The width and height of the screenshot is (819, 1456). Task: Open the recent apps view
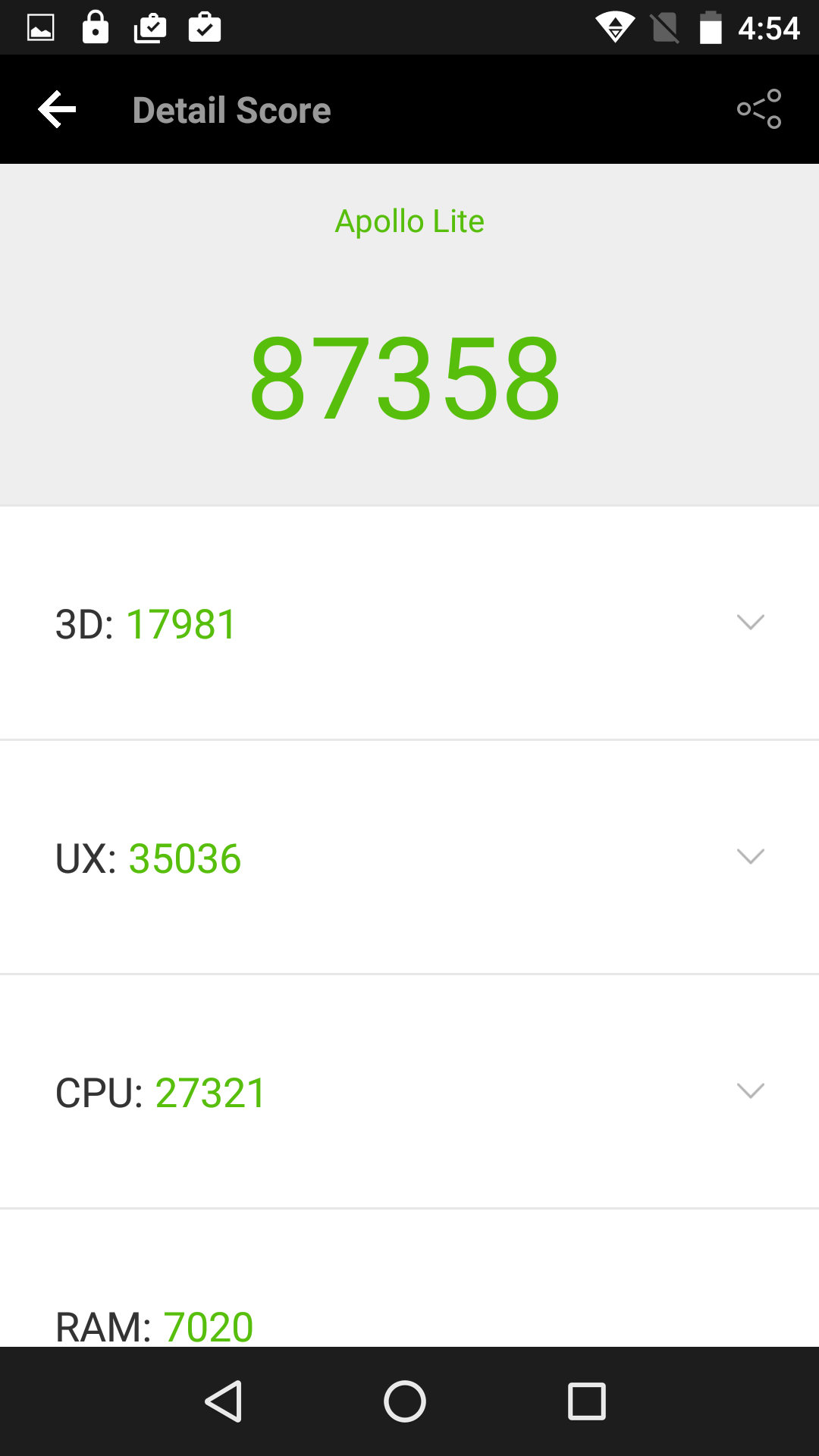tap(586, 1401)
